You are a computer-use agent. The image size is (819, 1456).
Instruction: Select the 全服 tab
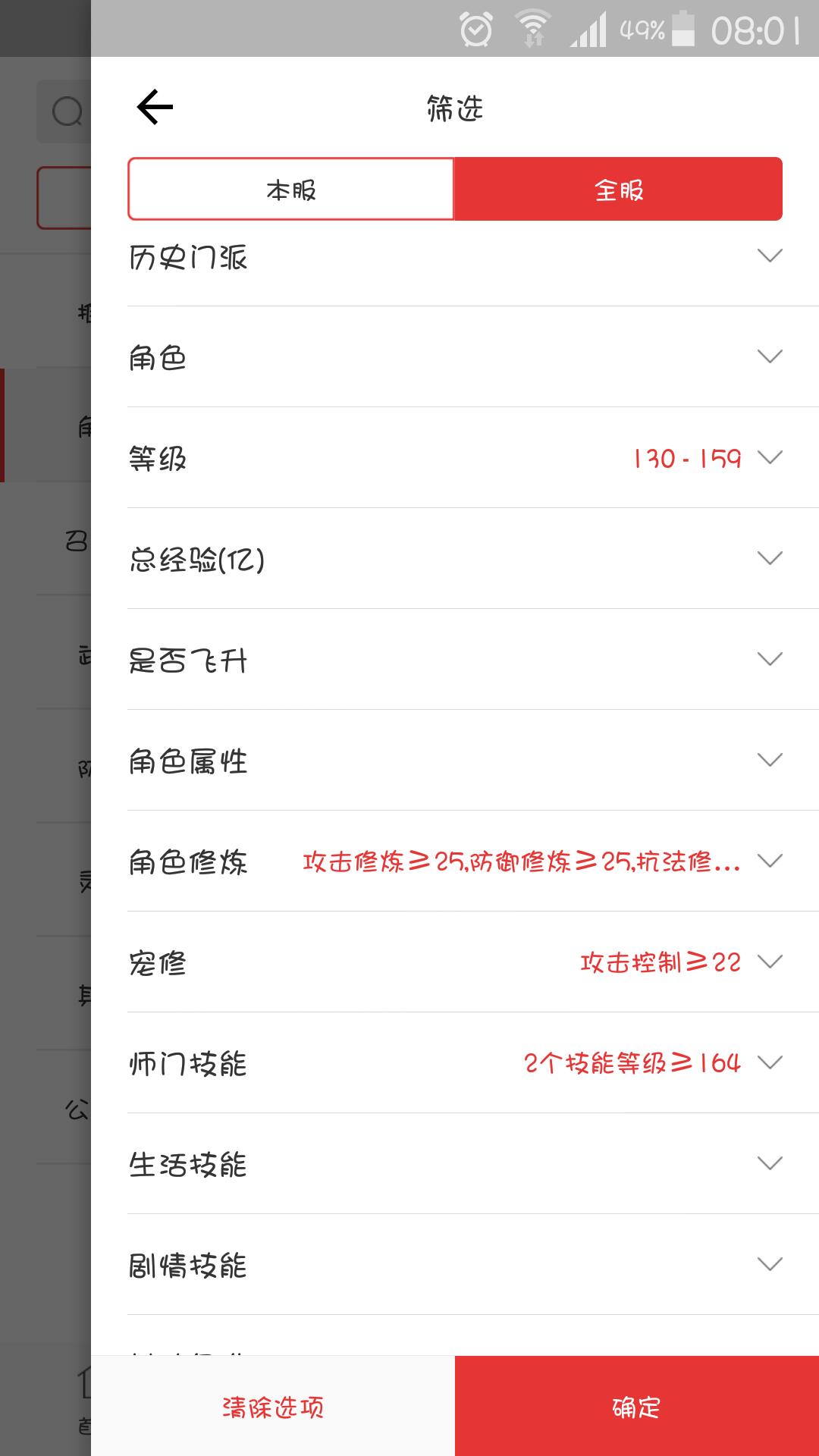pyautogui.click(x=618, y=190)
